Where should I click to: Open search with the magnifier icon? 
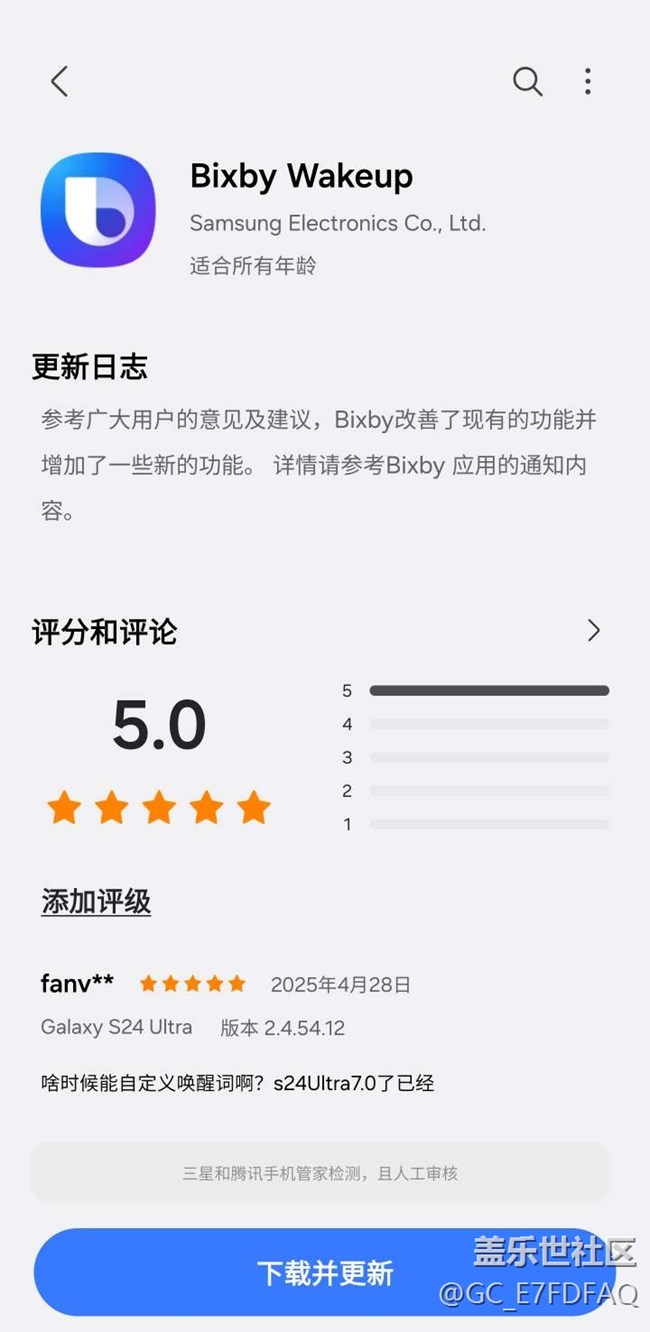pos(527,82)
